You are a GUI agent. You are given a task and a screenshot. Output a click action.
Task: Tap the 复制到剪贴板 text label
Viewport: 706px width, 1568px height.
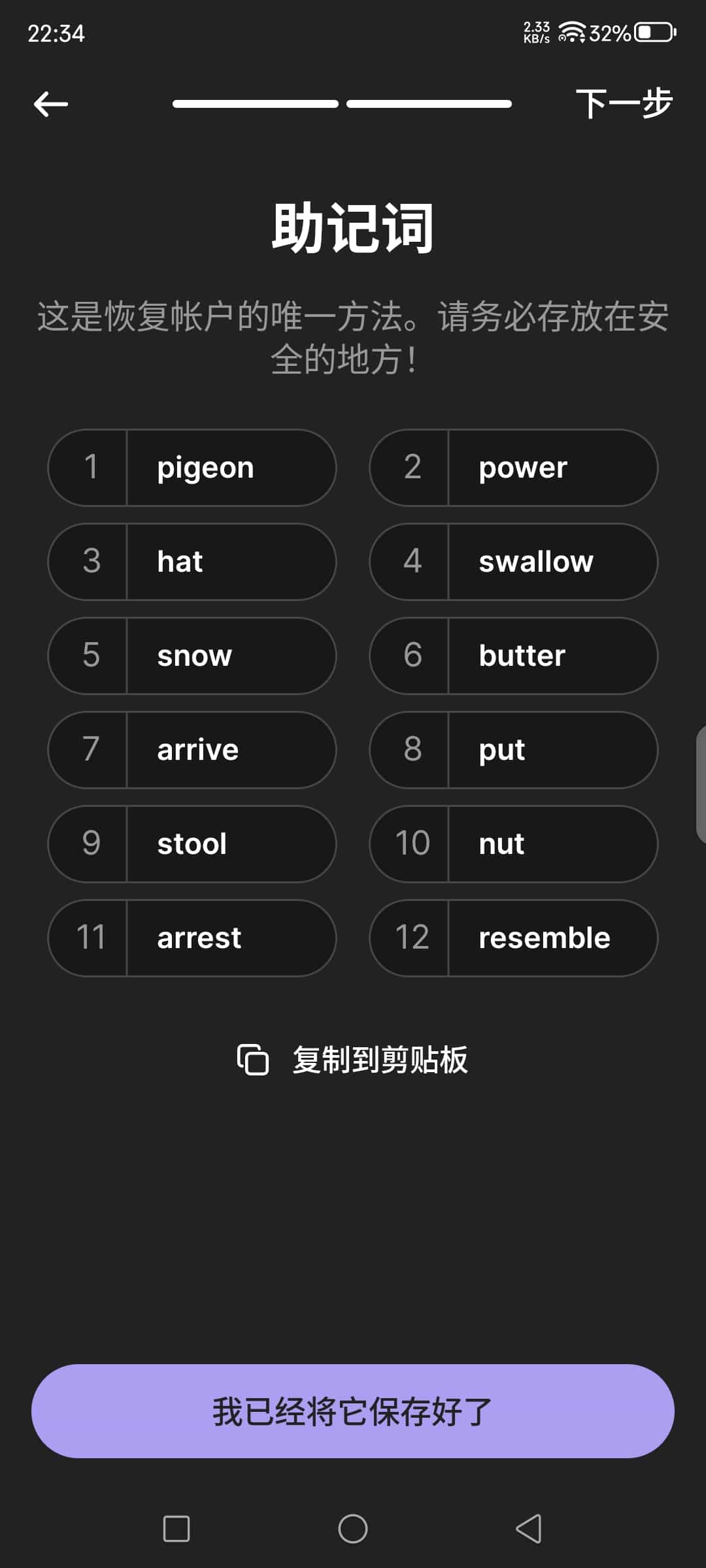point(381,1060)
